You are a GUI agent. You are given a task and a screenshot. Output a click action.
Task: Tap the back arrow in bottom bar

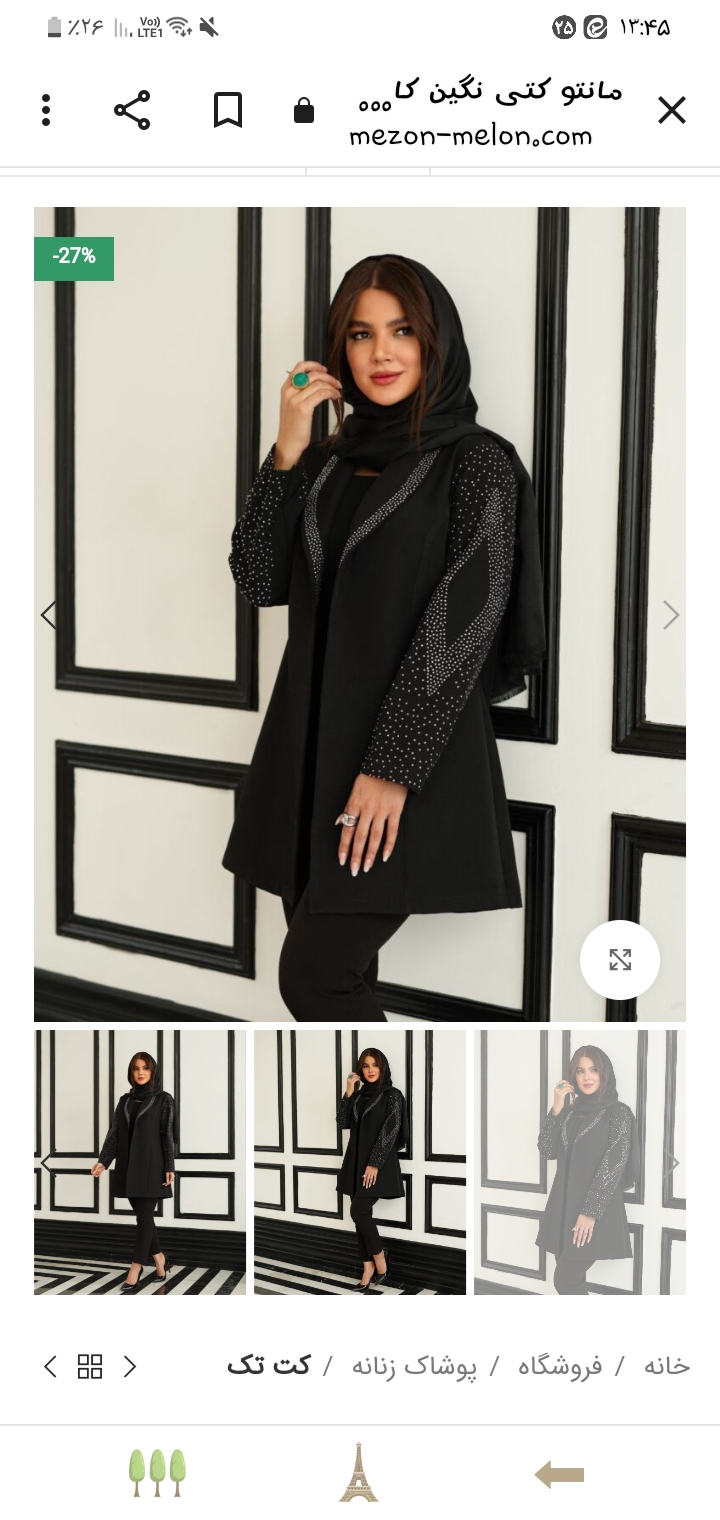pyautogui.click(x=559, y=1474)
